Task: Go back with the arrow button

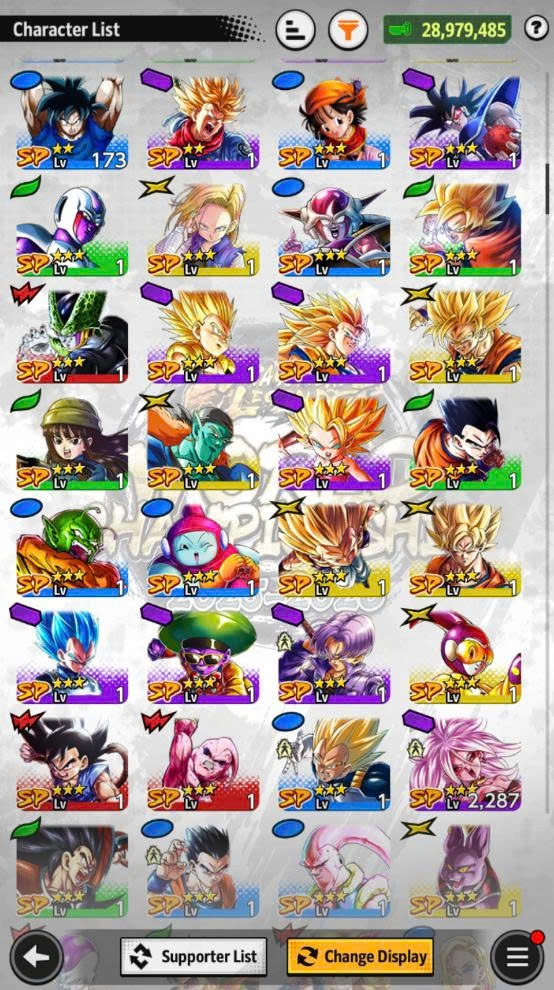Action: [x=37, y=957]
